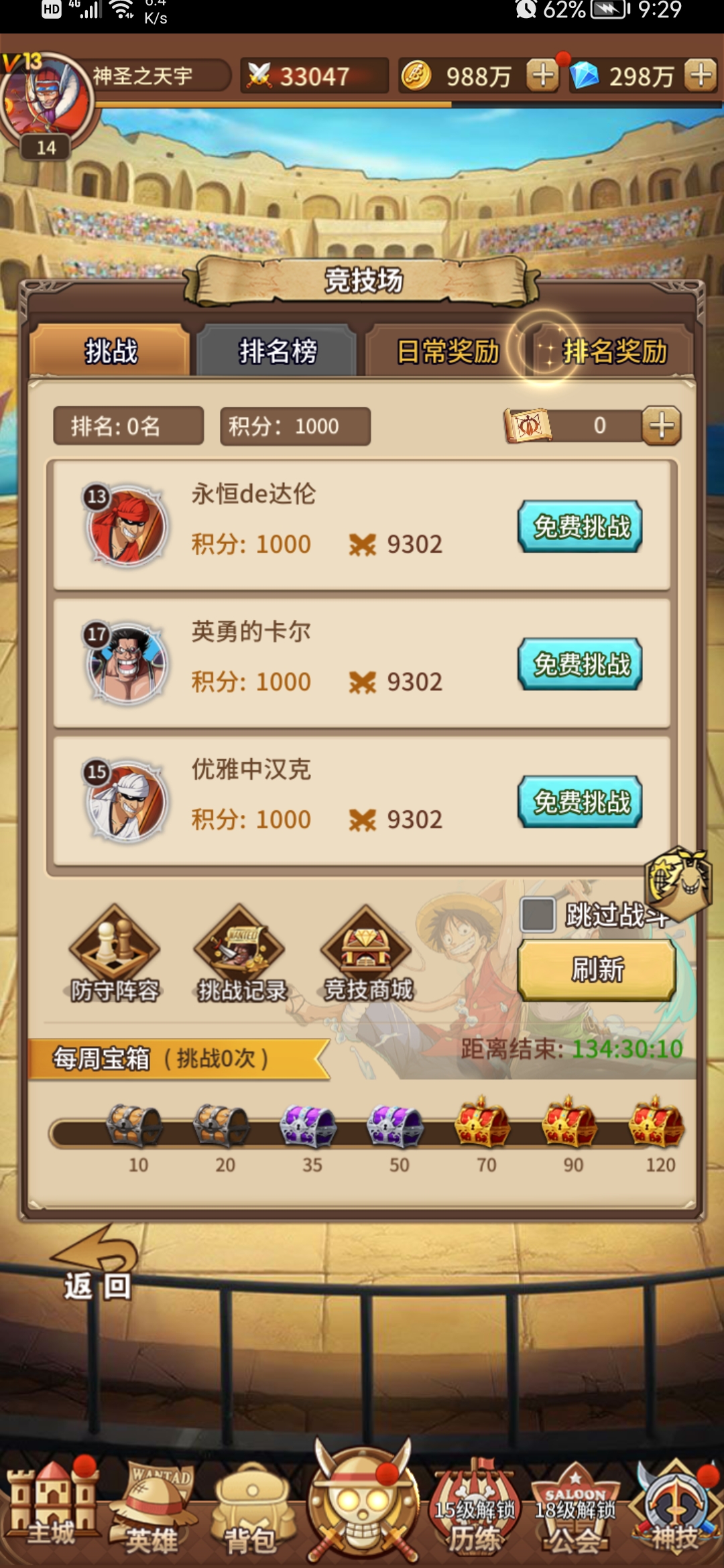
Task: Challenge 英勇的卡尔 for free
Action: click(x=580, y=665)
